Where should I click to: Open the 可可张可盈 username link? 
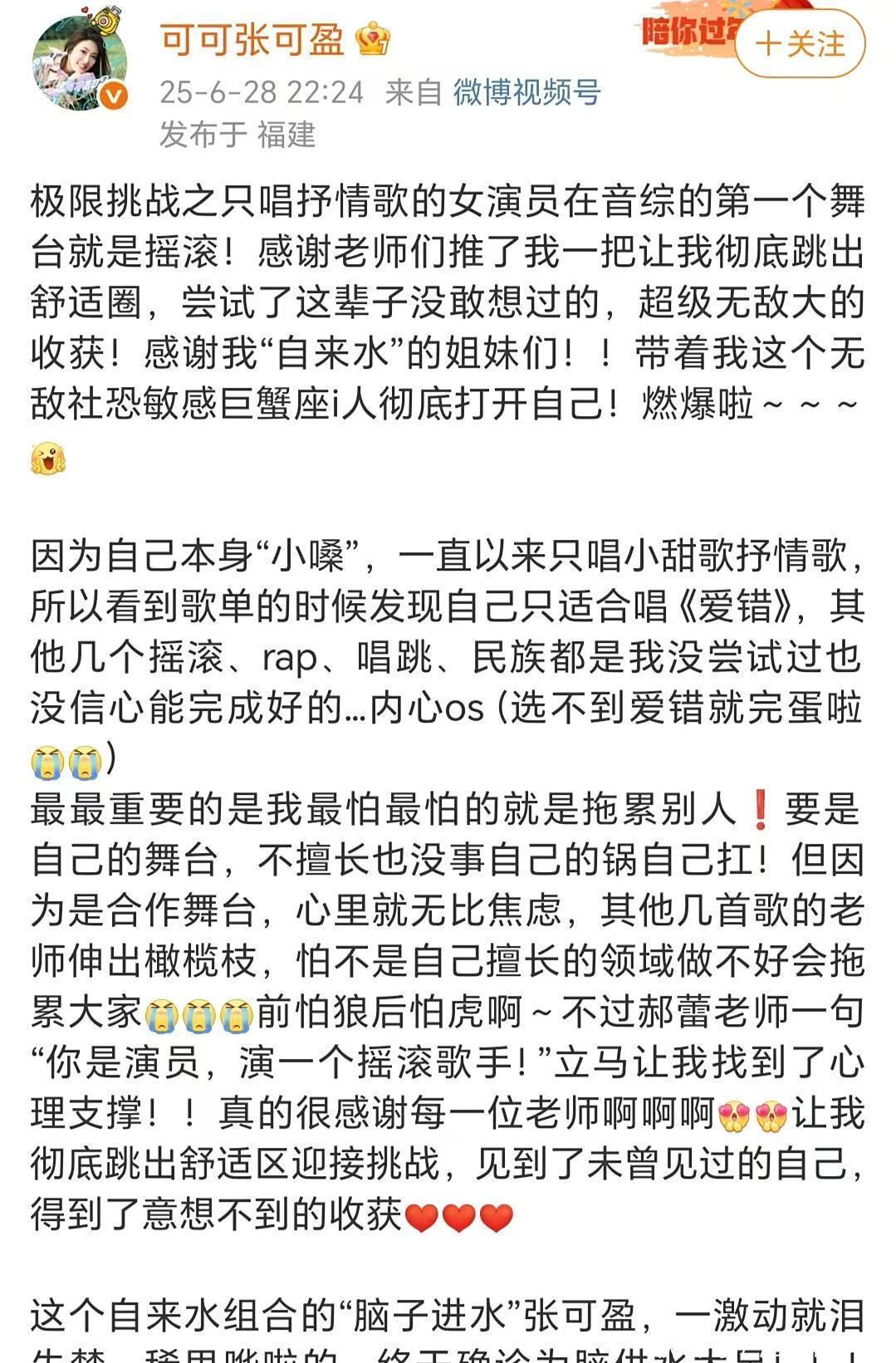(252, 39)
